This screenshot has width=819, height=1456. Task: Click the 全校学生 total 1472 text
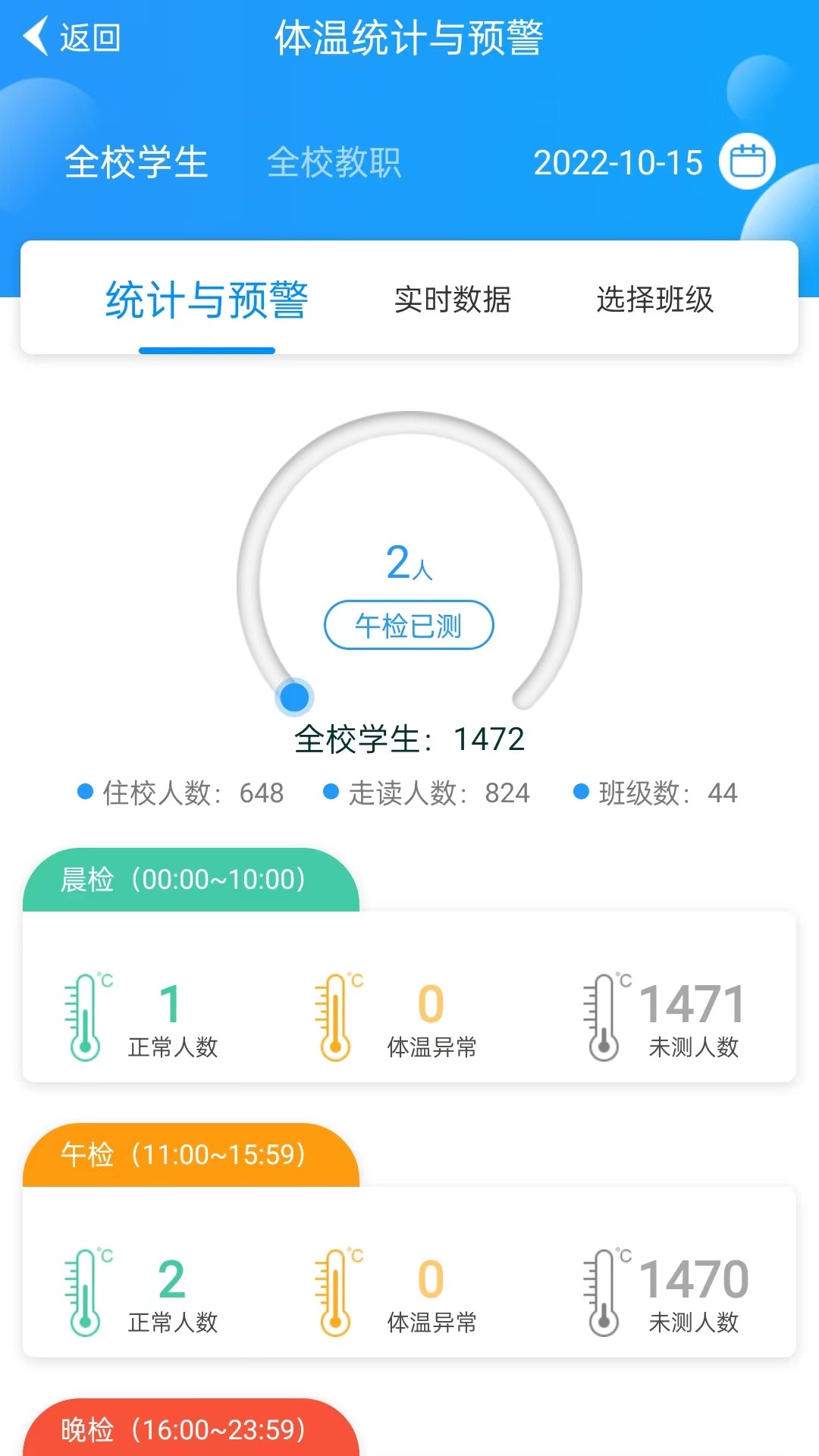[409, 736]
